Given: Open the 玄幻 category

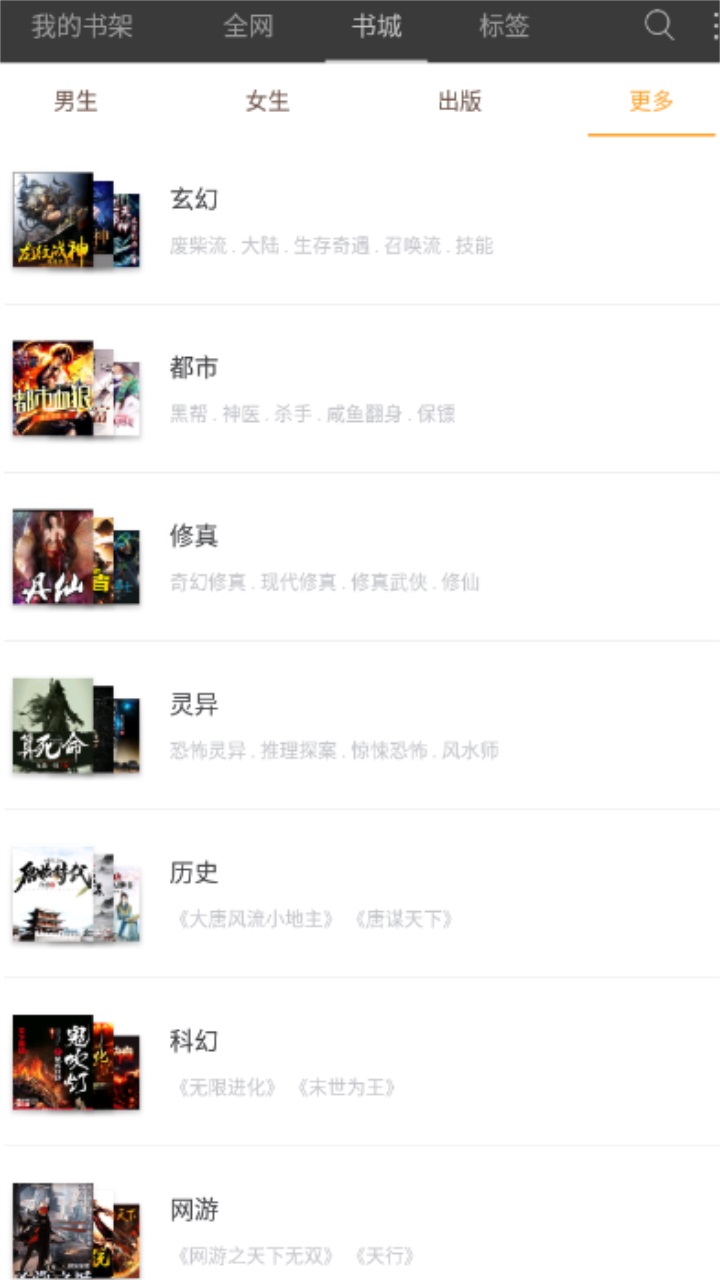Looking at the screenshot, I should (360, 220).
